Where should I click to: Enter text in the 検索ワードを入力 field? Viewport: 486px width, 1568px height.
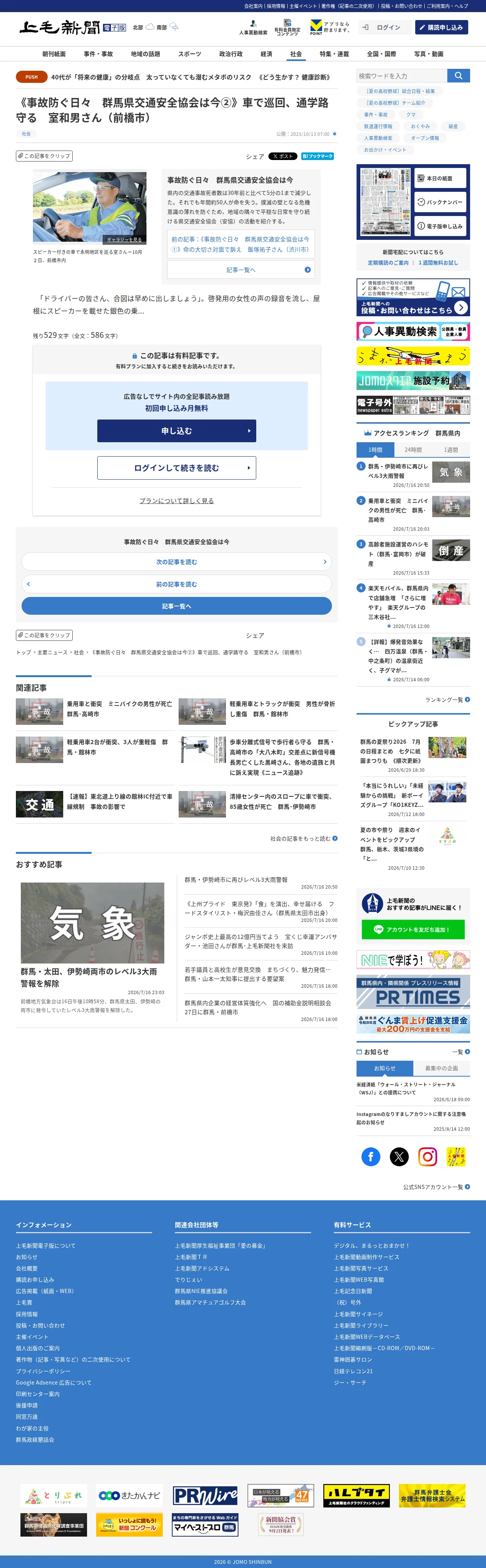point(402,76)
